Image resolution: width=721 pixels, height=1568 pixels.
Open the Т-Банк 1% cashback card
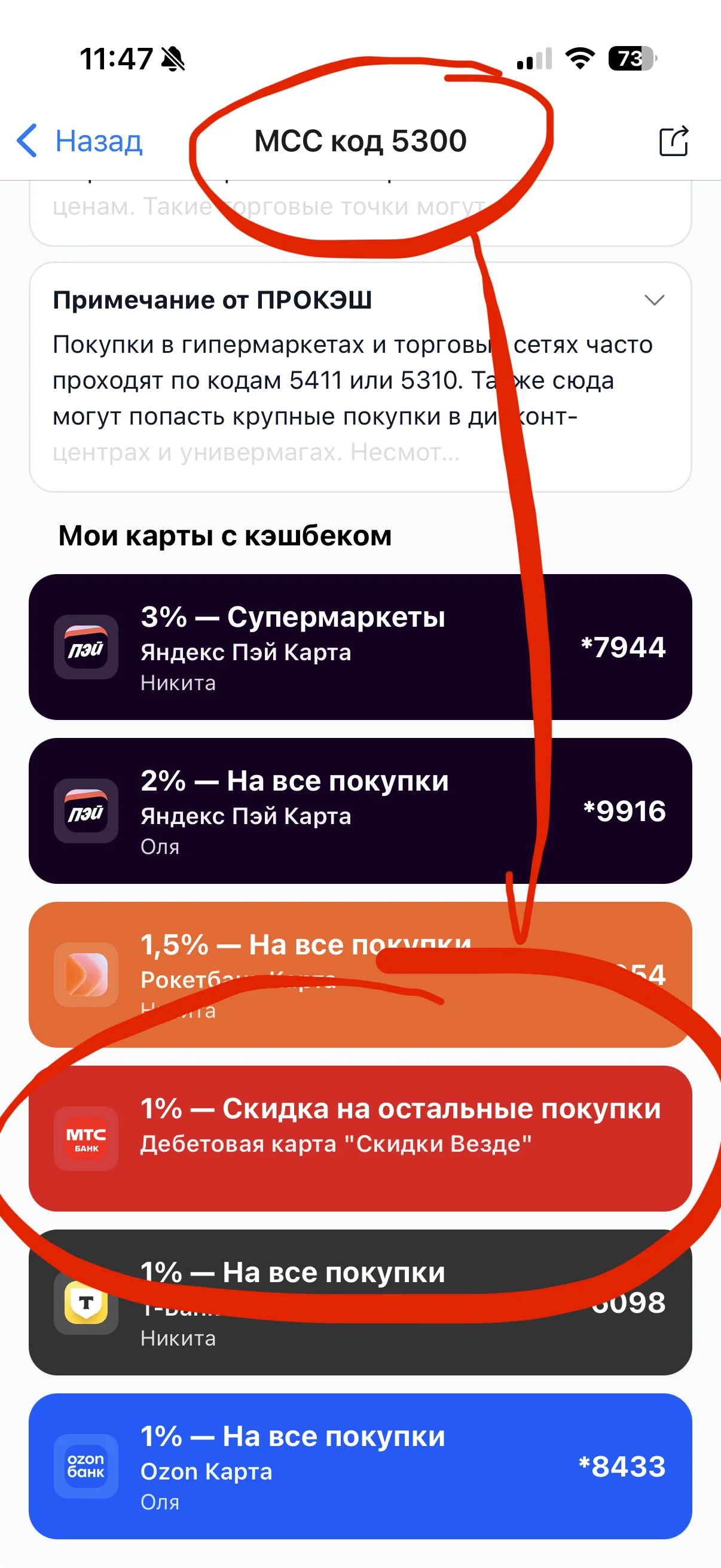point(360,1302)
